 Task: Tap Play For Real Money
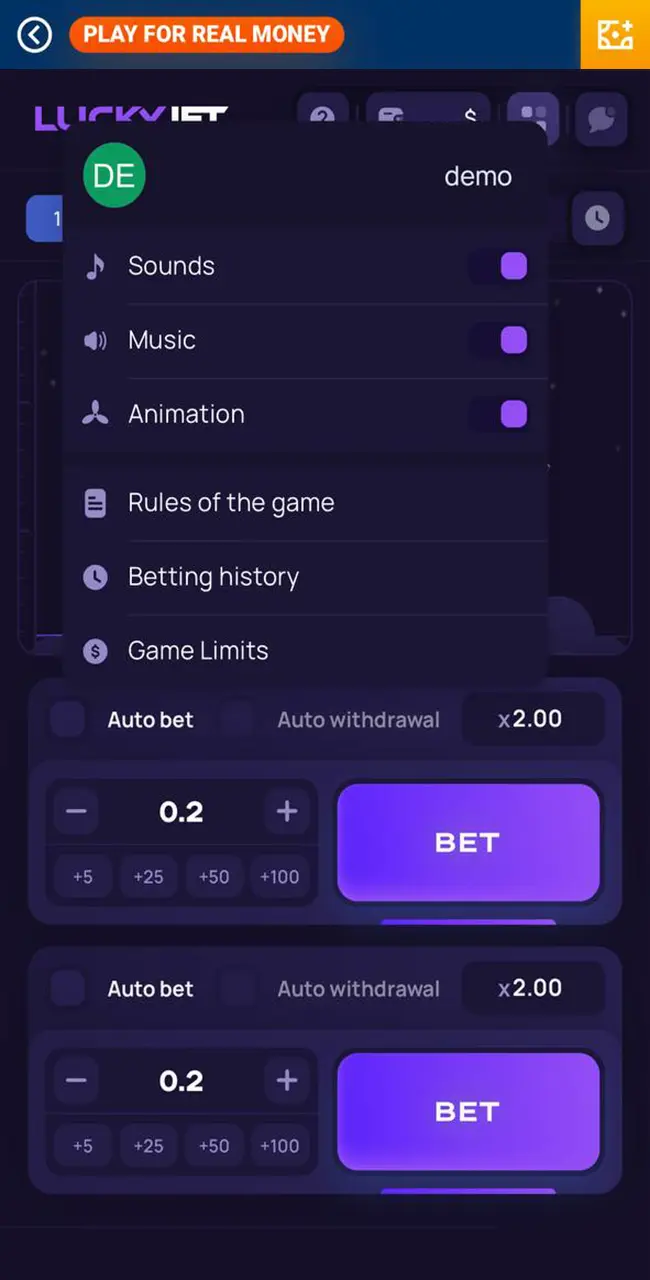[x=206, y=35]
